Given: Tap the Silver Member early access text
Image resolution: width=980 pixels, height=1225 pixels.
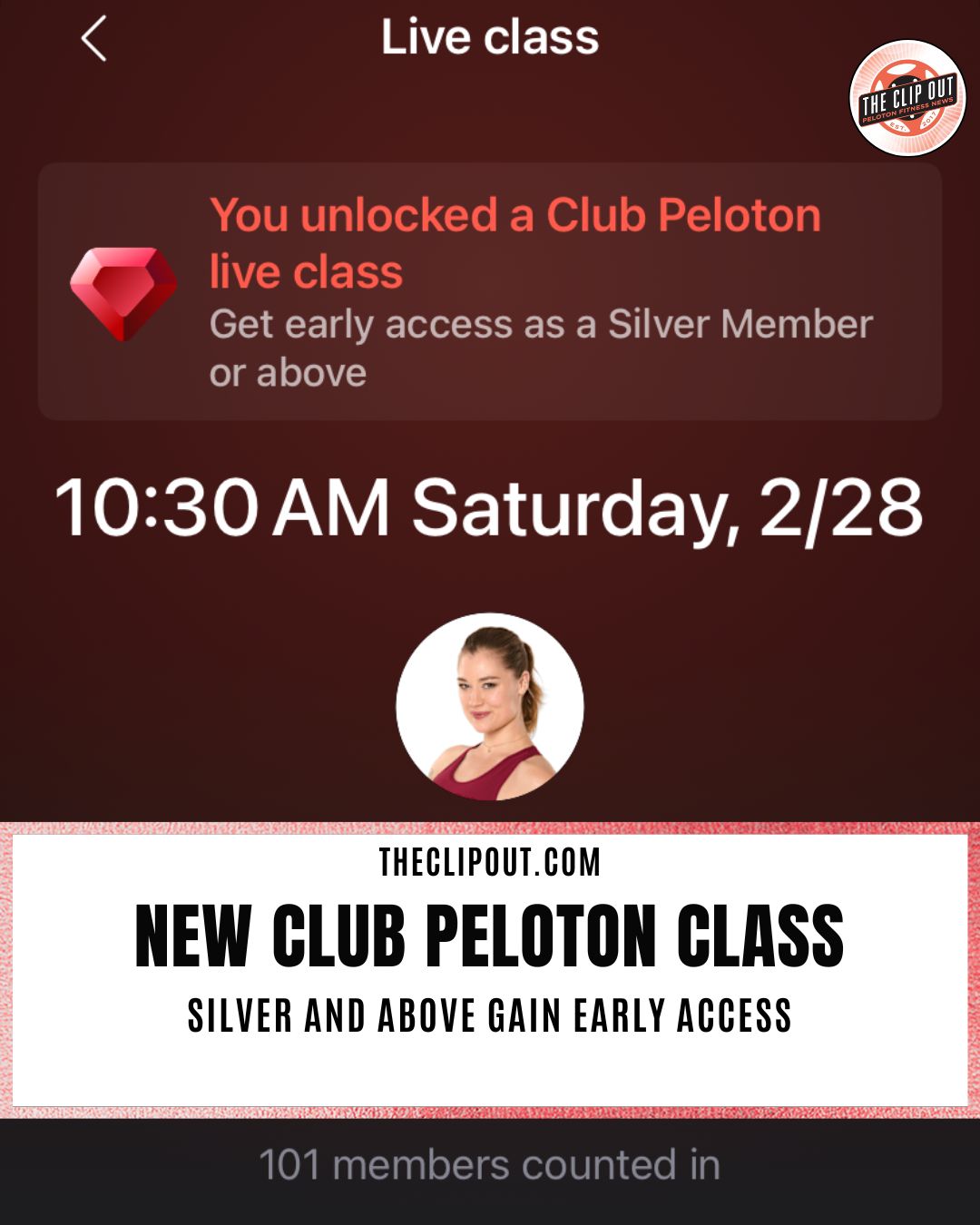Looking at the screenshot, I should tap(540, 345).
